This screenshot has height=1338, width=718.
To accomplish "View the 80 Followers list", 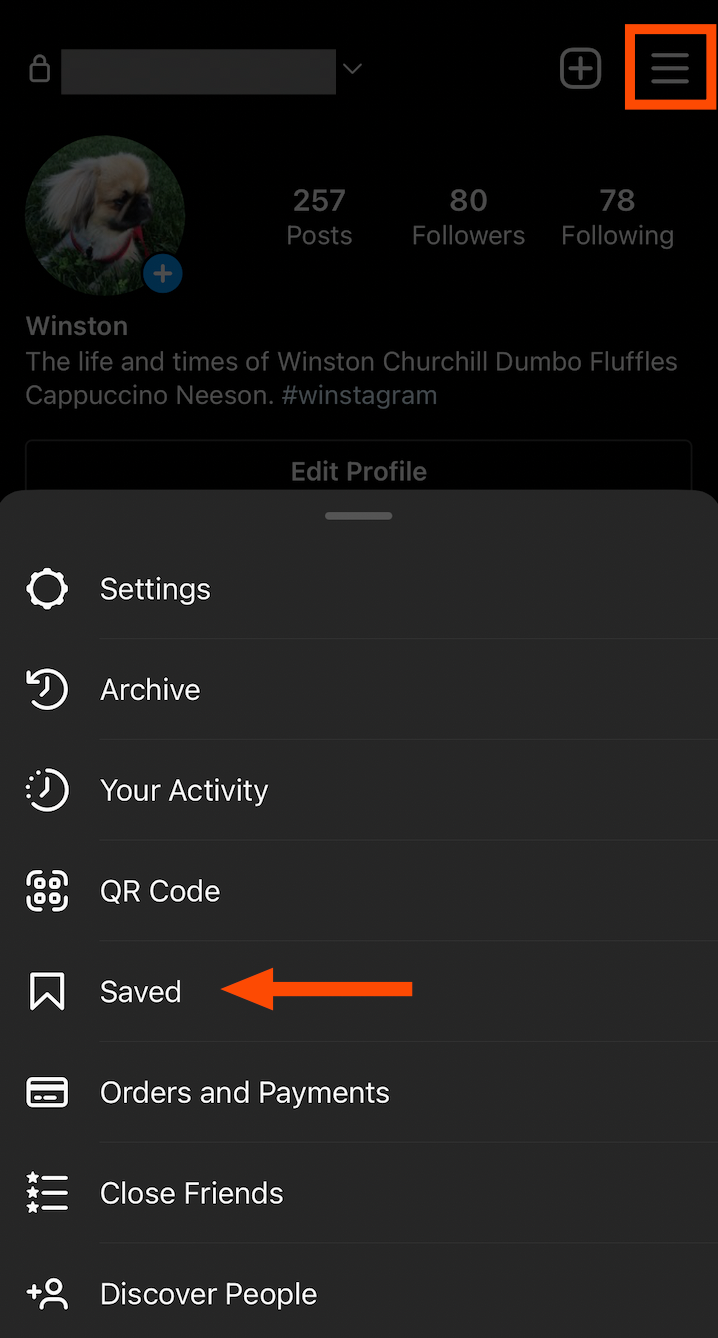I will tap(468, 217).
